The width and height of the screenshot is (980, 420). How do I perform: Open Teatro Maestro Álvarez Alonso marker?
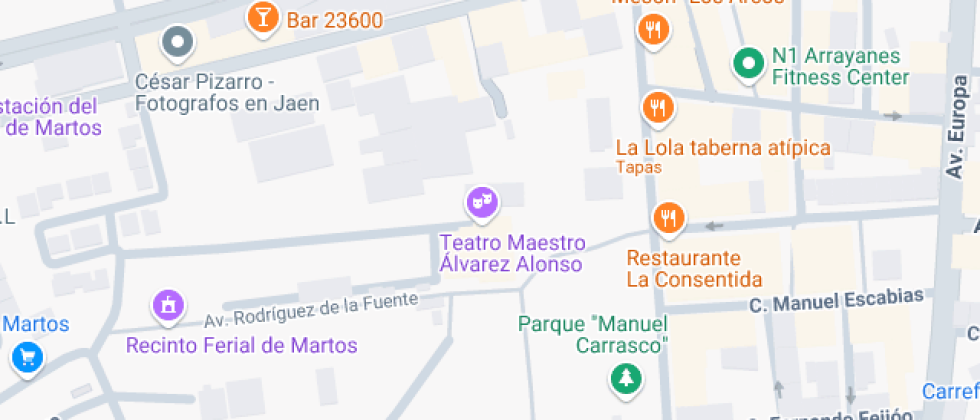point(482,202)
